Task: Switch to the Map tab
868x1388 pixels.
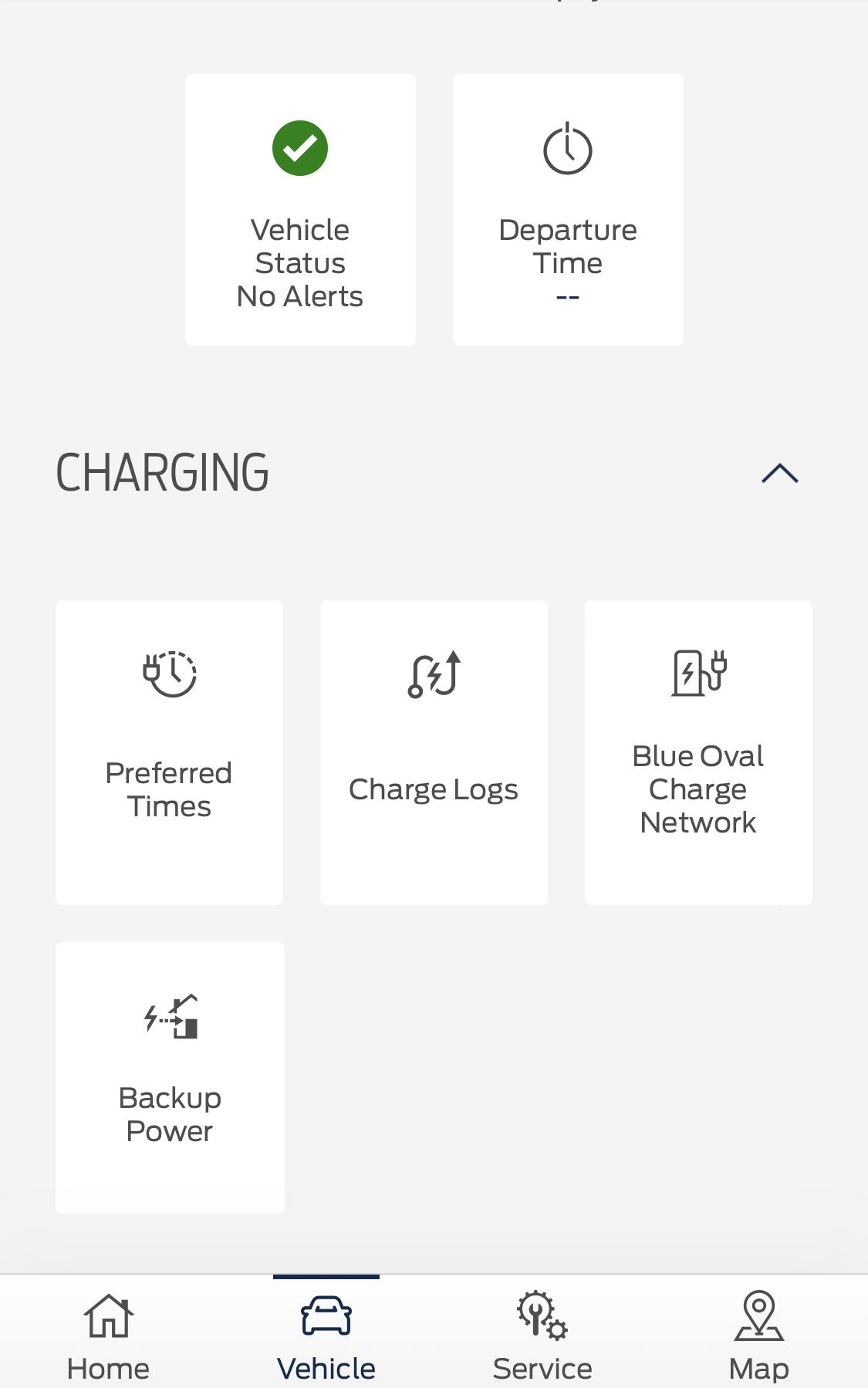Action: pyautogui.click(x=758, y=1335)
